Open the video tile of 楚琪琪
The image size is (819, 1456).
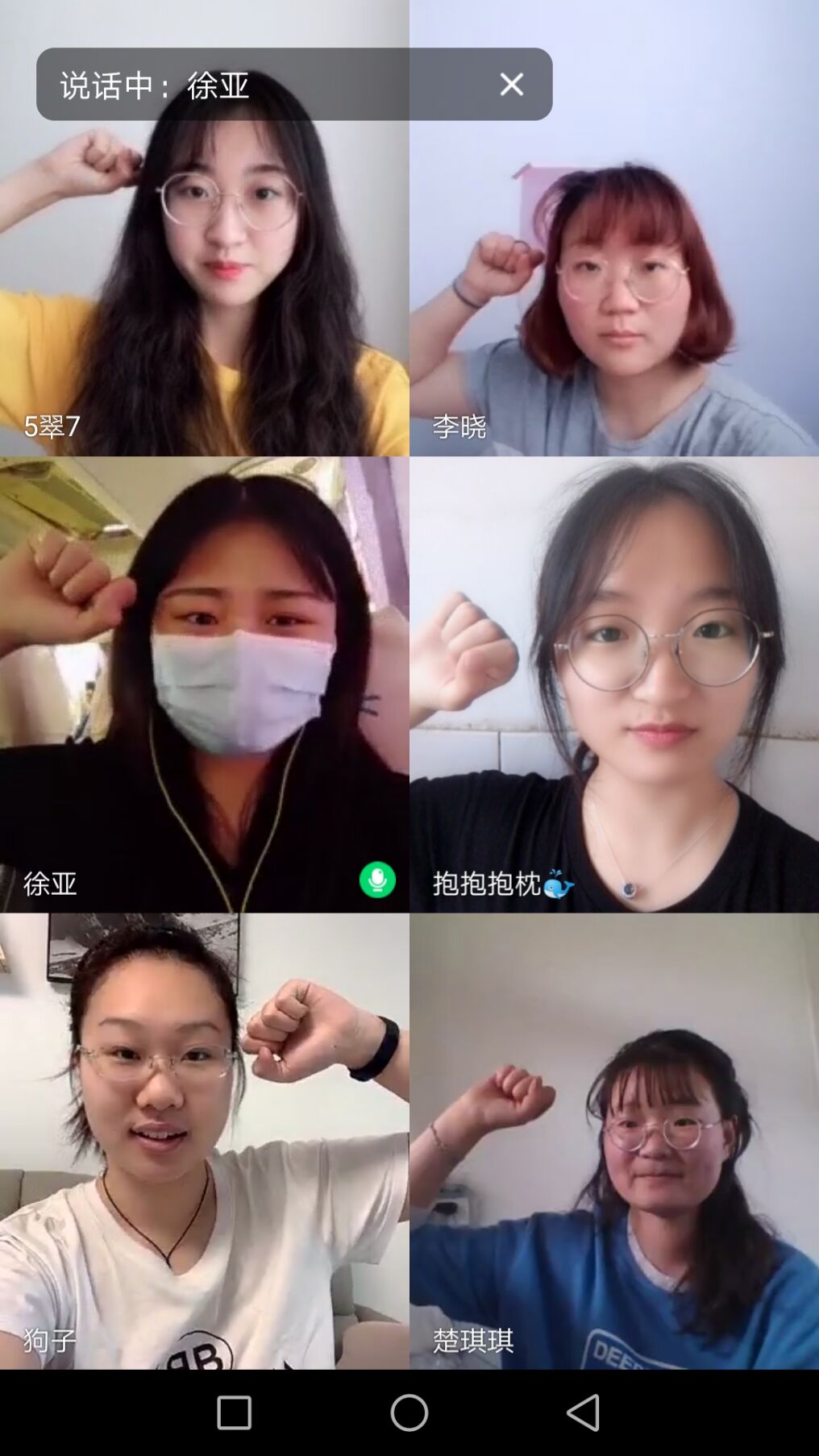coord(613,1141)
